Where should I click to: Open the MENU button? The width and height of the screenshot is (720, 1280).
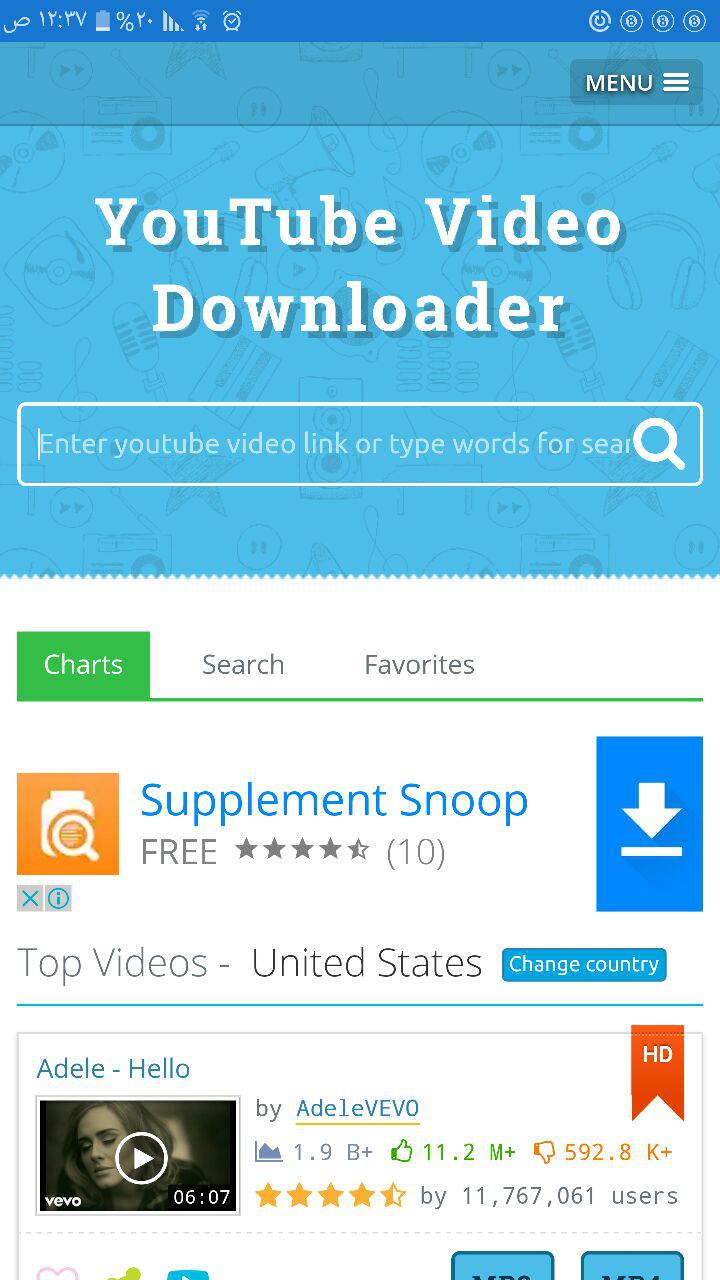pyautogui.click(x=636, y=82)
